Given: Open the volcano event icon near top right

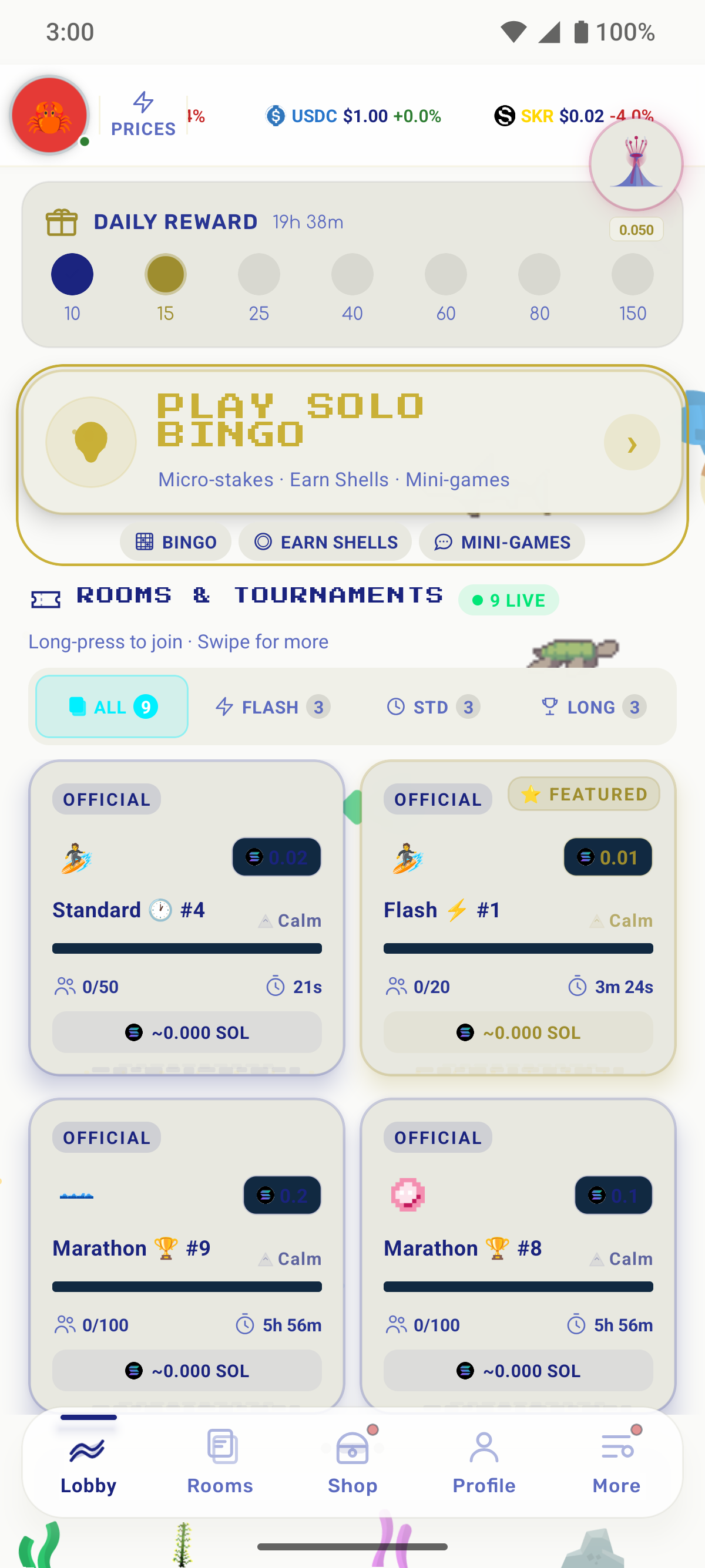Looking at the screenshot, I should (x=636, y=162).
